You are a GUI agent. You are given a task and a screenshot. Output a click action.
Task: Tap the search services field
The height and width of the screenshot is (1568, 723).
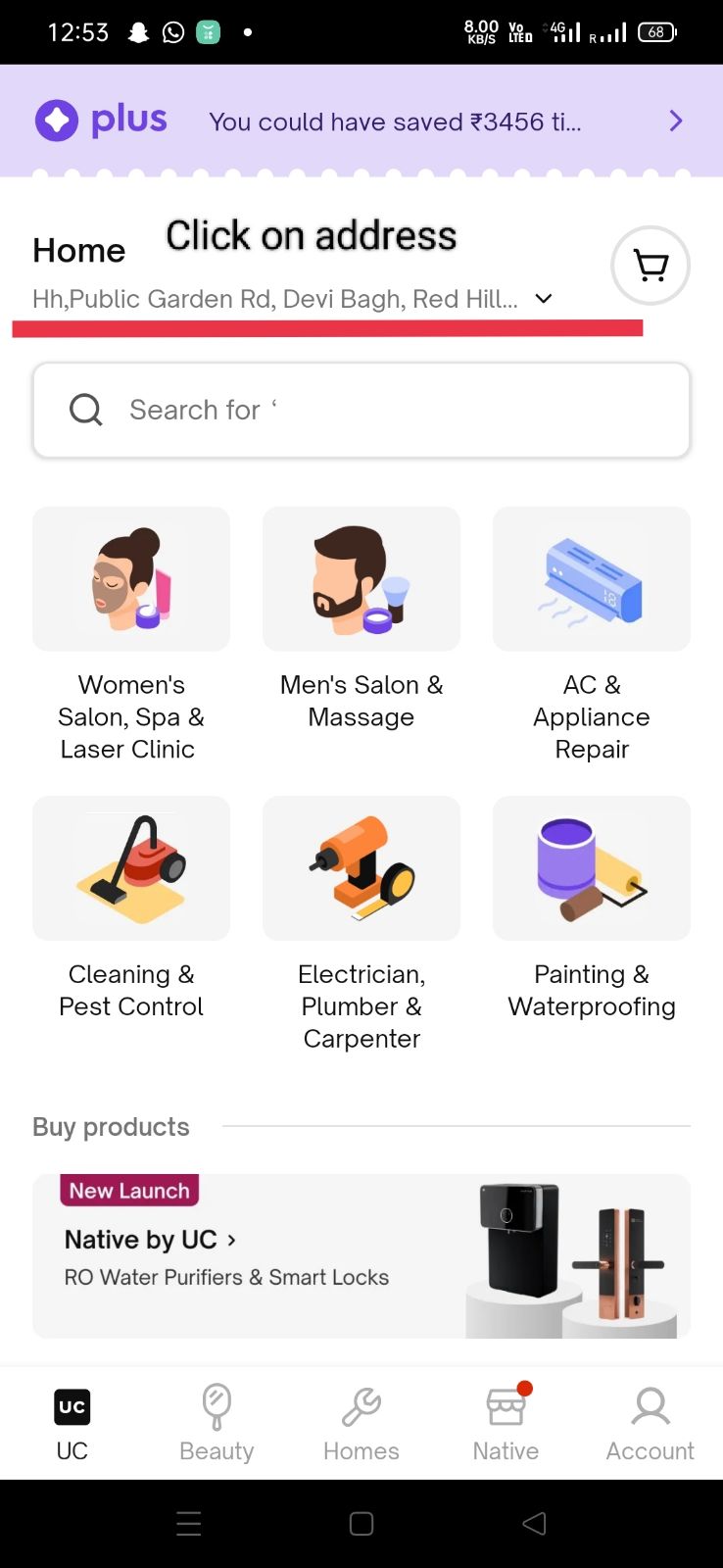click(361, 410)
